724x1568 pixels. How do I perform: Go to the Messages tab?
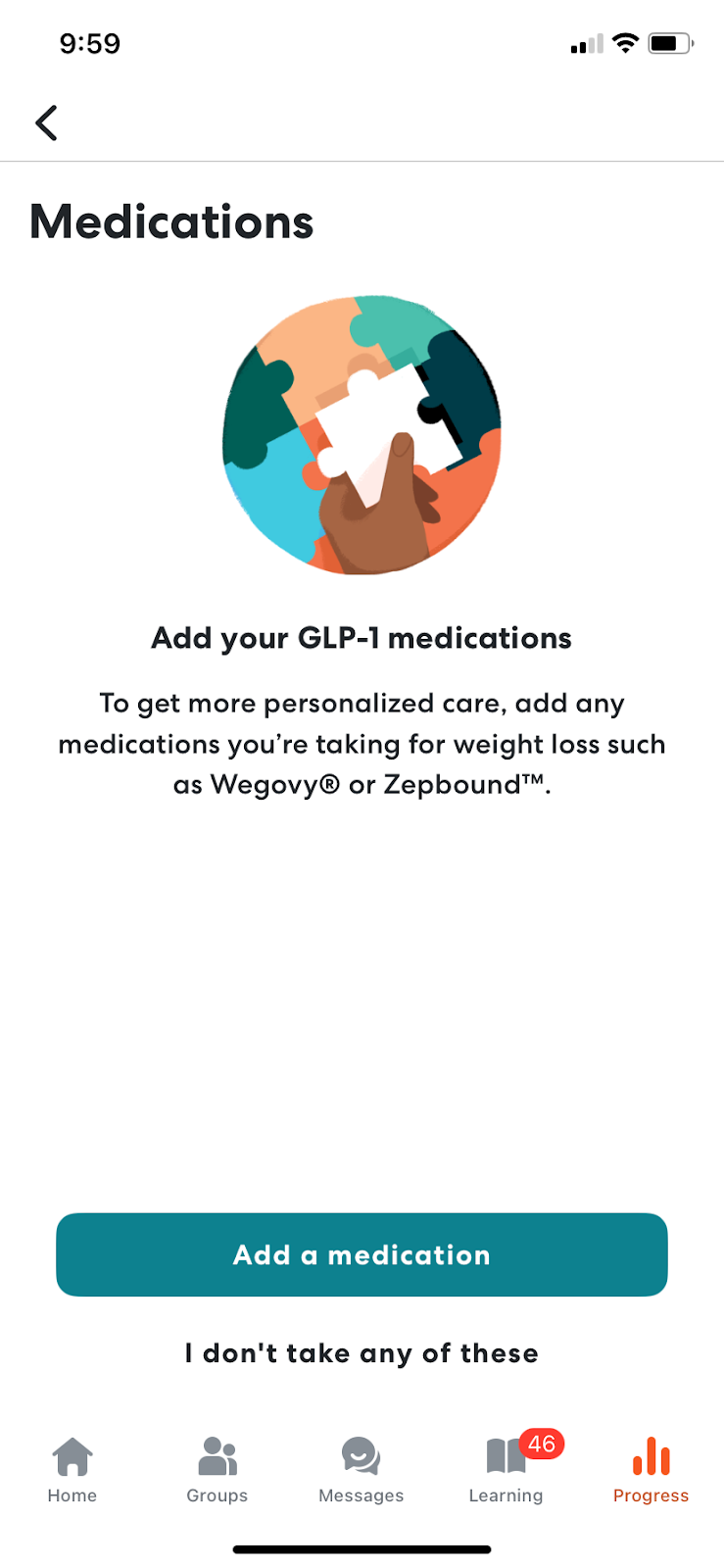(x=361, y=1469)
